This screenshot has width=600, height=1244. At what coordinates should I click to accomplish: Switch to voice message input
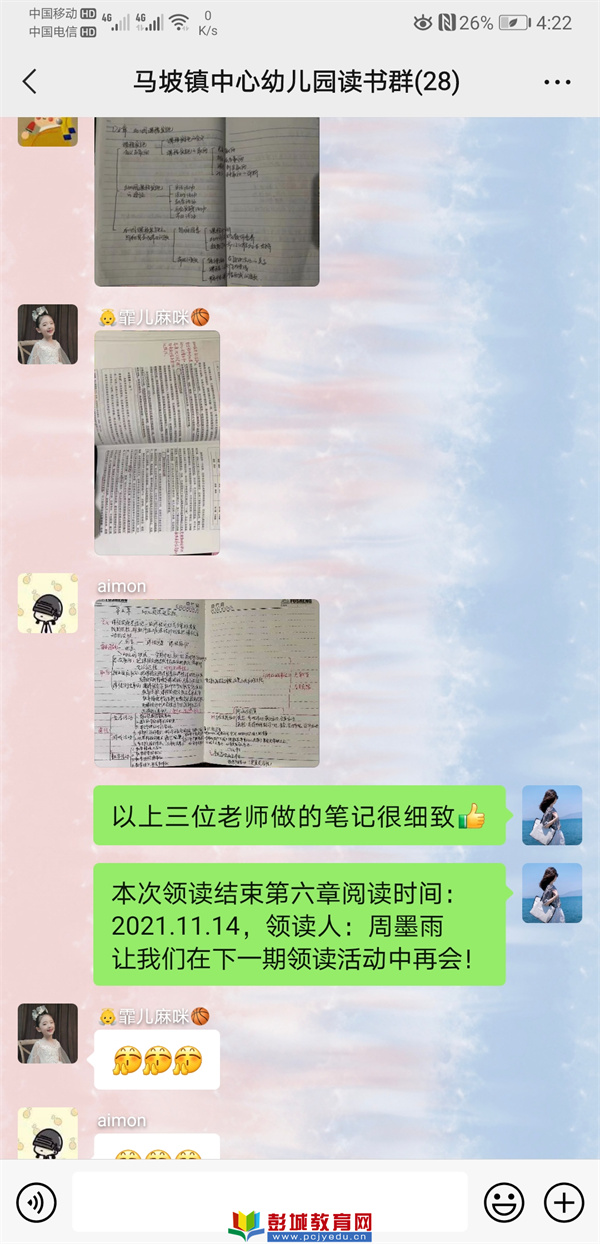(37, 1201)
